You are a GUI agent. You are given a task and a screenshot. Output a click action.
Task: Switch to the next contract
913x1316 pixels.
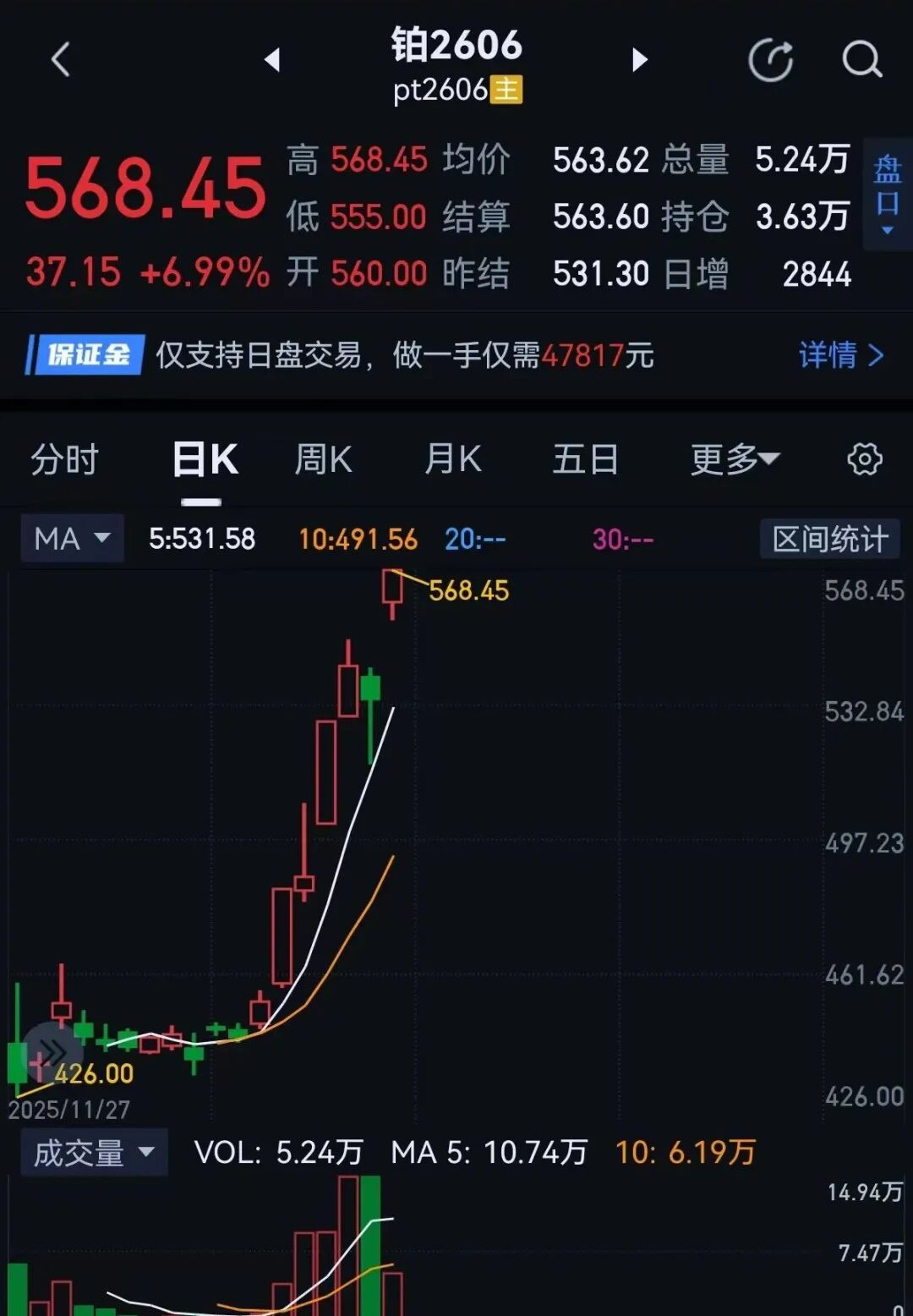pyautogui.click(x=640, y=60)
